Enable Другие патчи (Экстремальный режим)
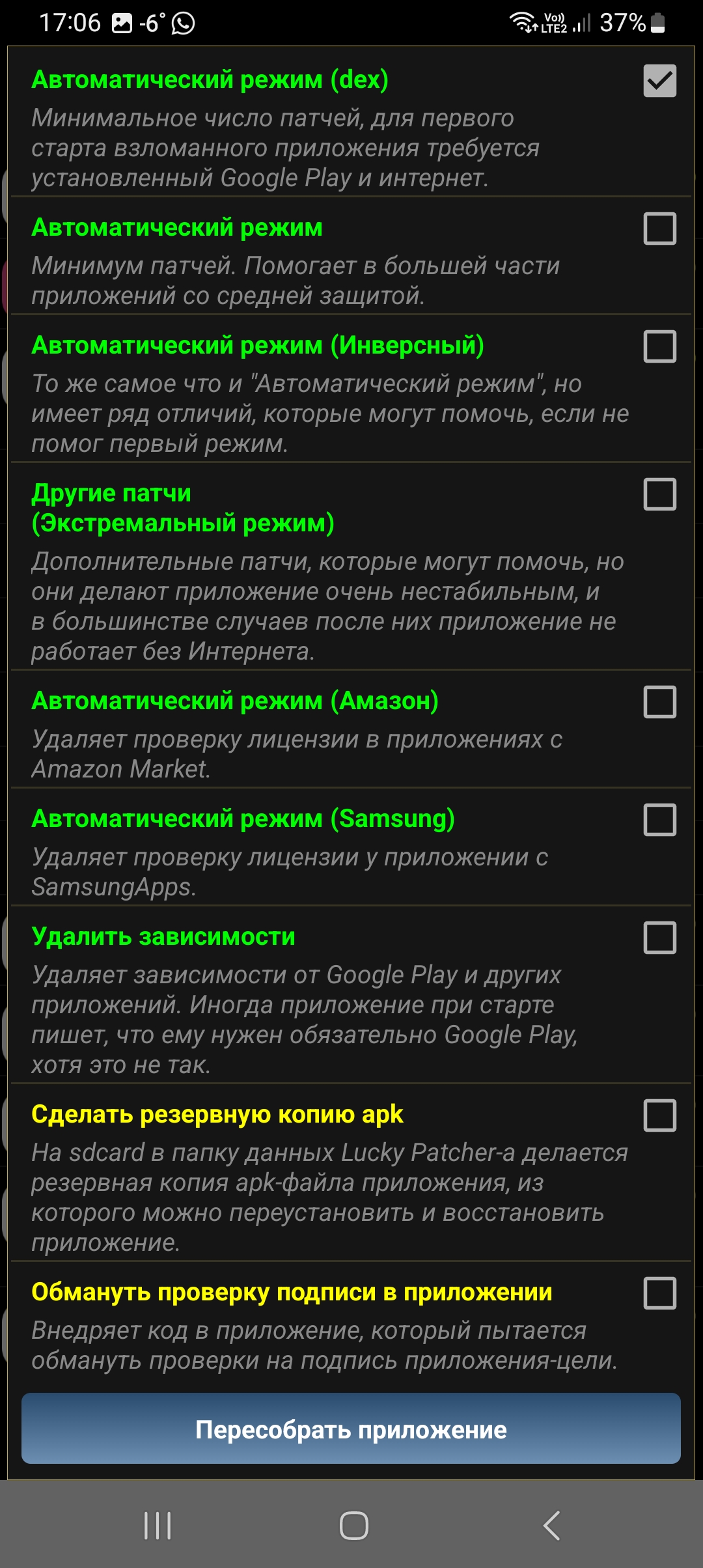 [659, 494]
